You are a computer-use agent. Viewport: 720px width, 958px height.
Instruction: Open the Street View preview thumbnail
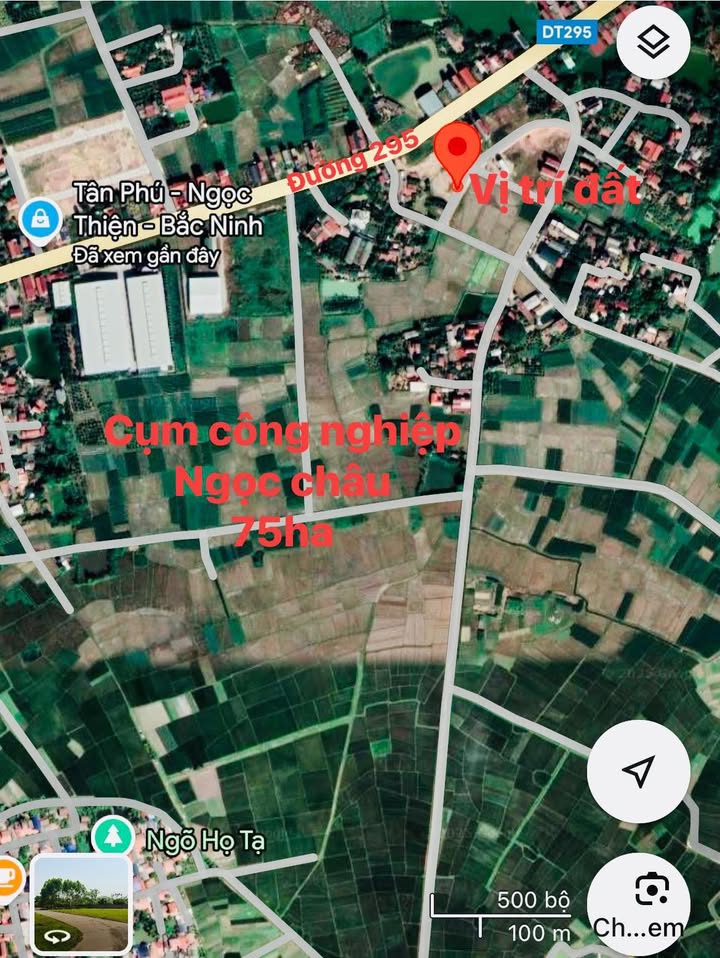click(x=82, y=905)
